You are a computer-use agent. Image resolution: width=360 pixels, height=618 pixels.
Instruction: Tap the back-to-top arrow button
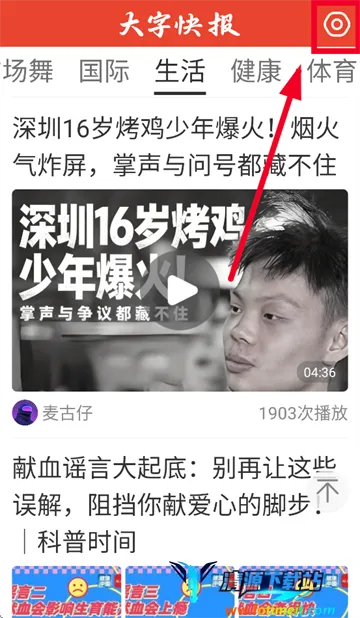[x=327, y=491]
